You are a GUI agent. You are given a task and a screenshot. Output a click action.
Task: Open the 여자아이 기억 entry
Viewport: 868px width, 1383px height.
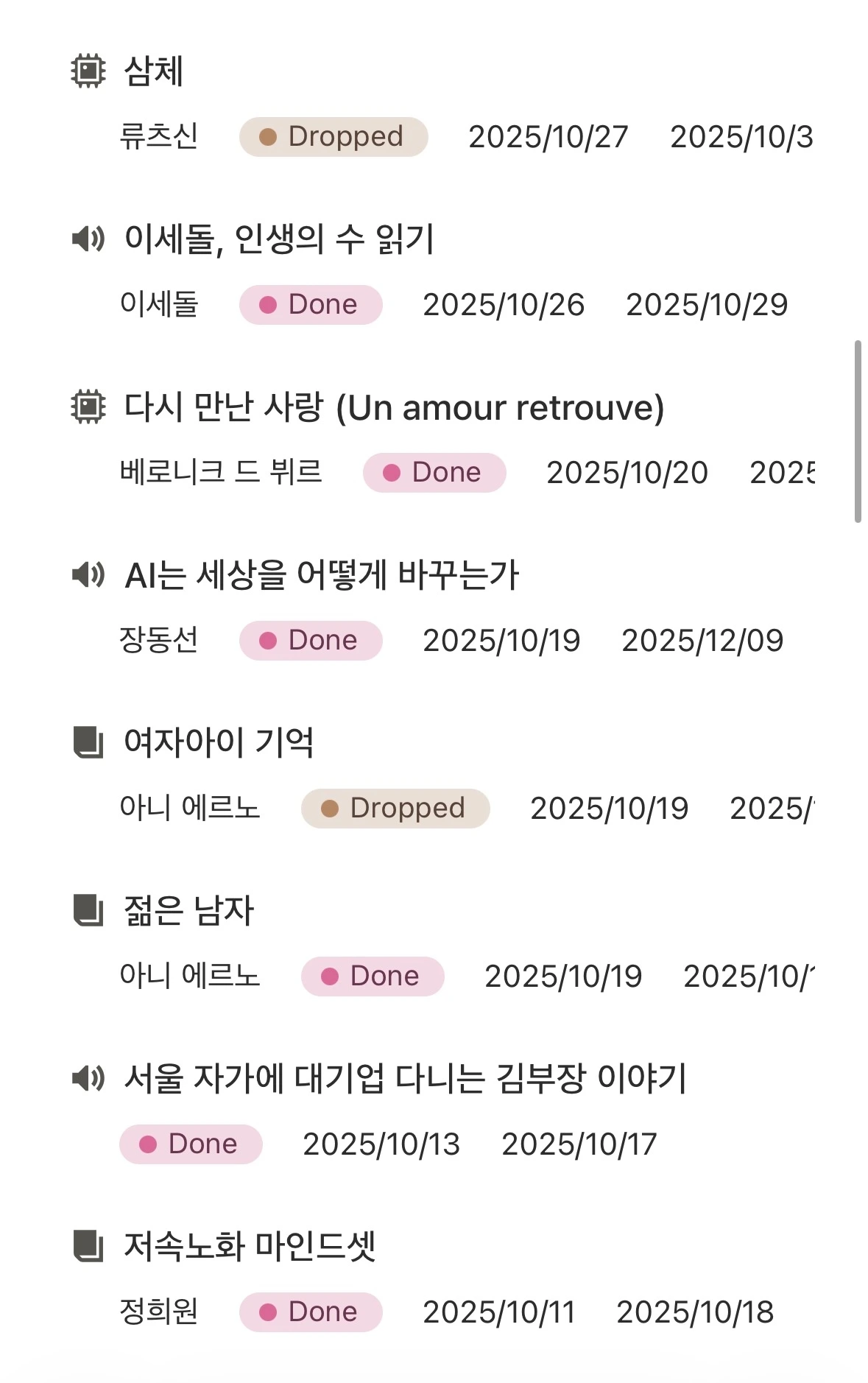point(219,742)
